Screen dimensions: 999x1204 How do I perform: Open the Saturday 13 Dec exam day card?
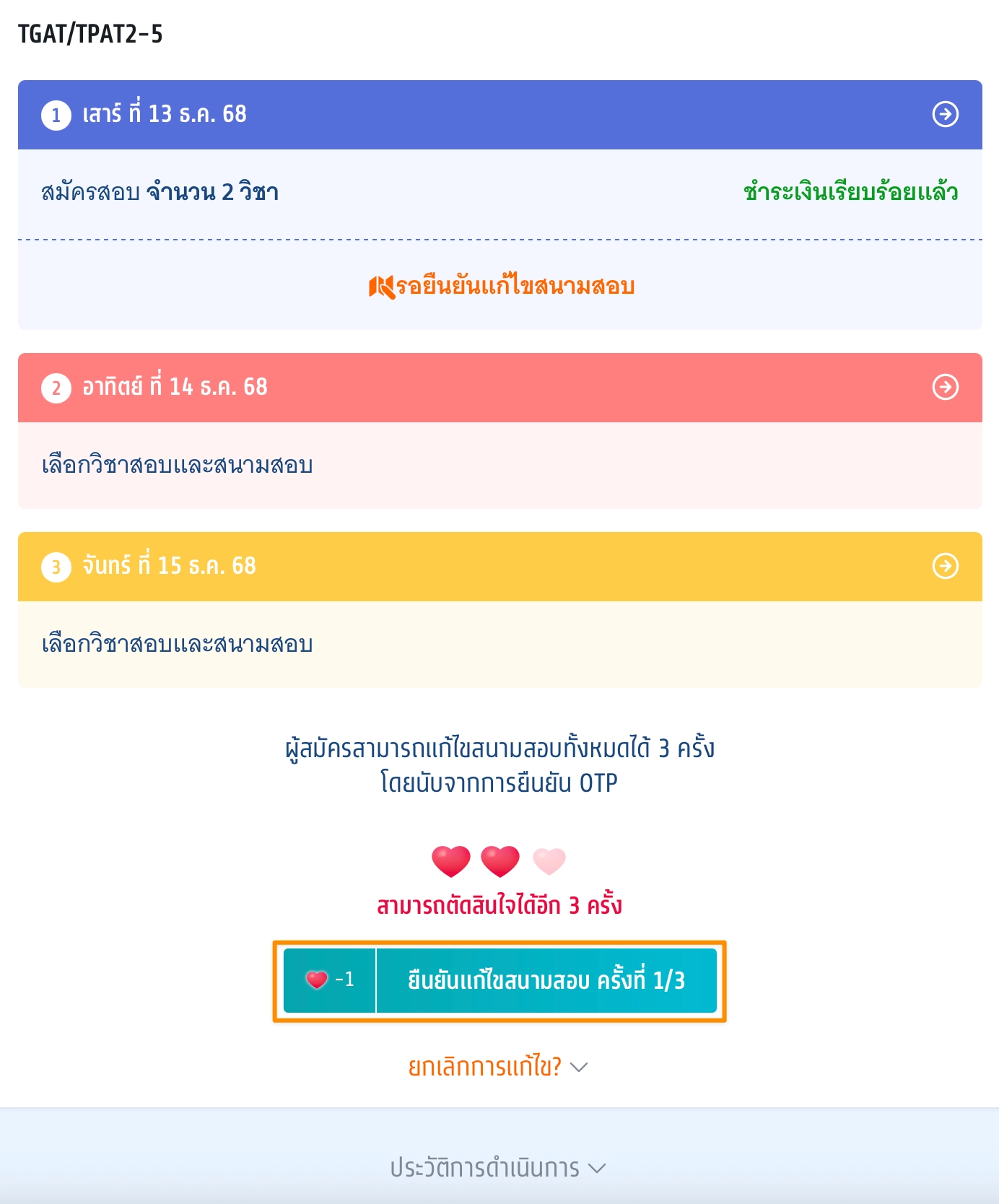point(945,114)
